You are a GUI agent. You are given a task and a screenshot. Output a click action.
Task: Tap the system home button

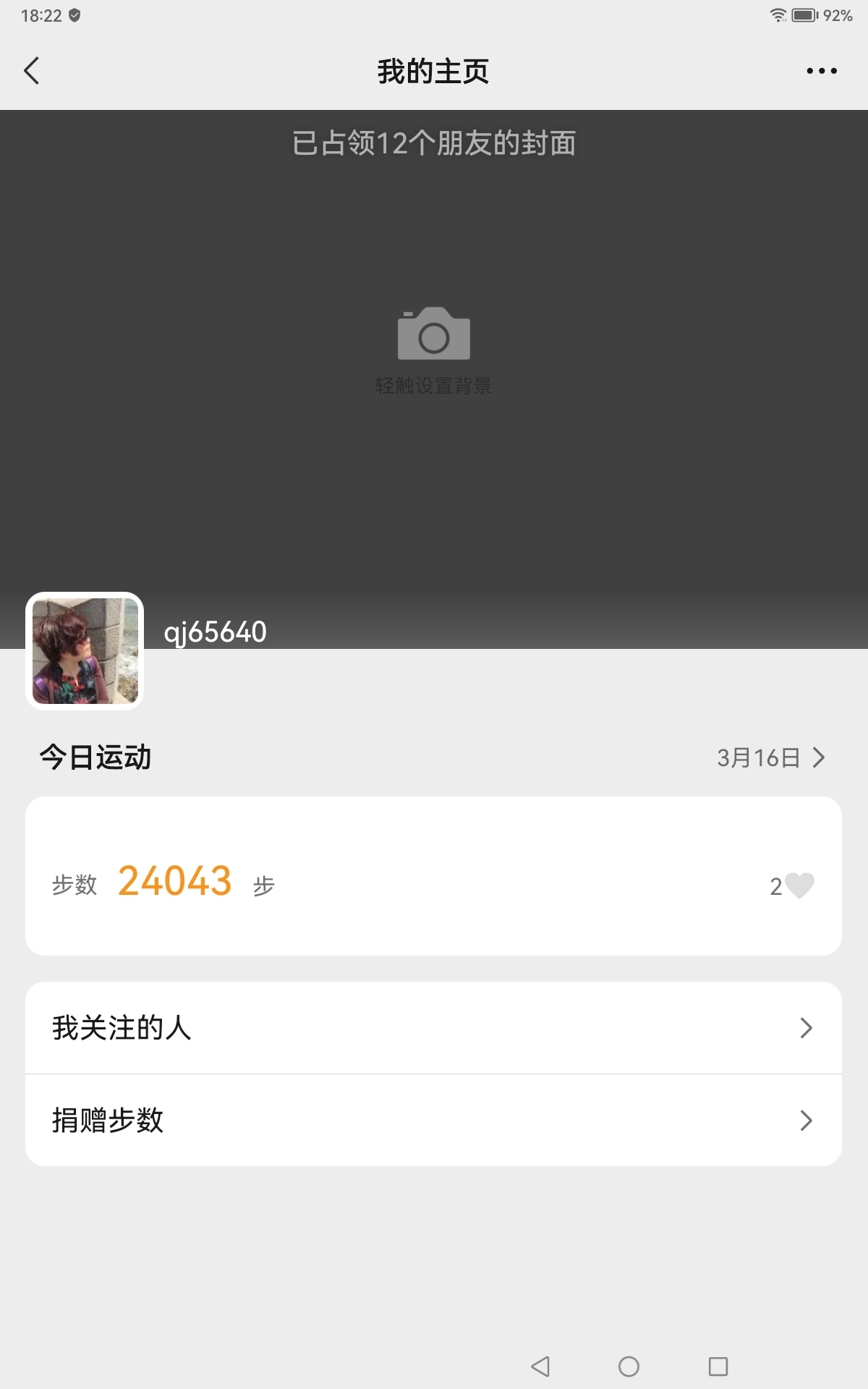[629, 1367]
